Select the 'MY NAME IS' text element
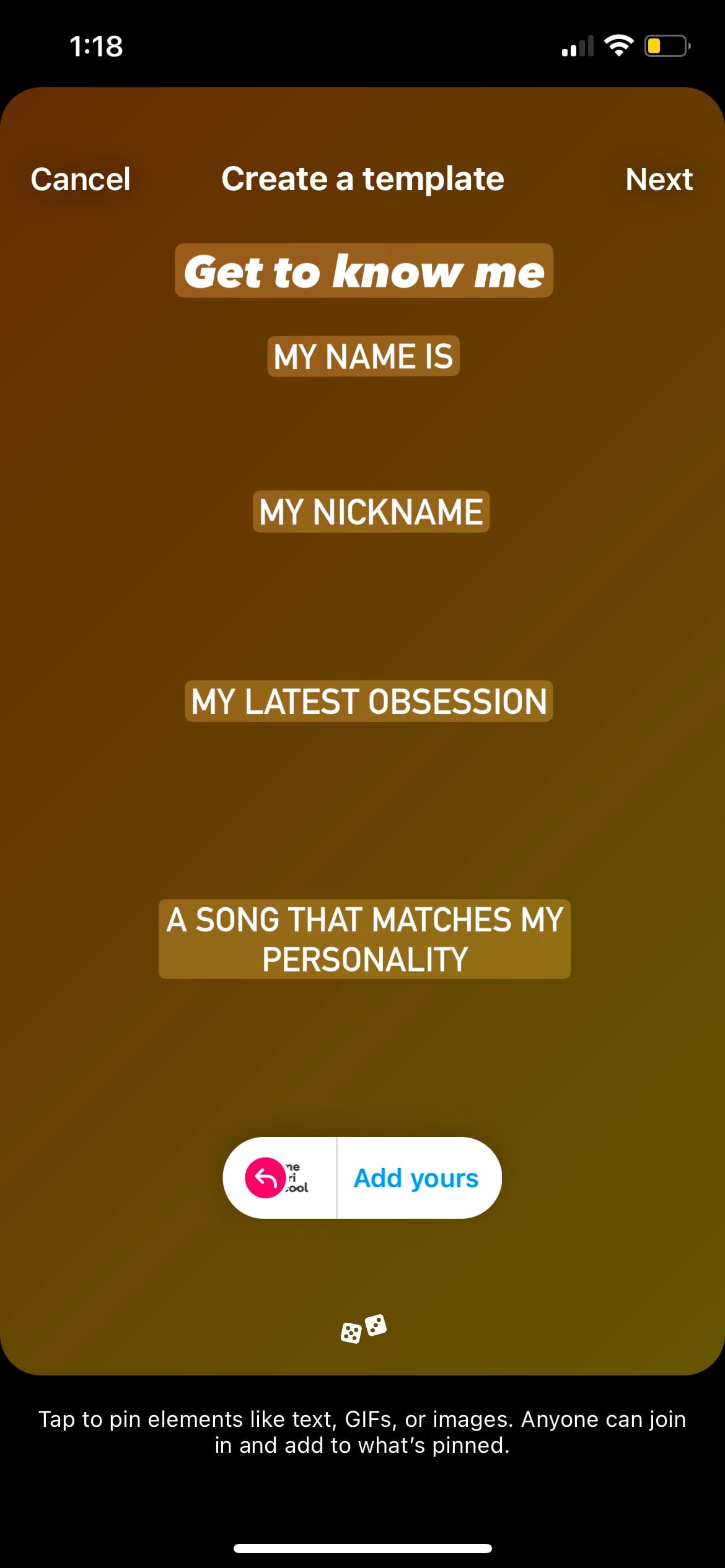The image size is (725, 1568). coord(363,357)
